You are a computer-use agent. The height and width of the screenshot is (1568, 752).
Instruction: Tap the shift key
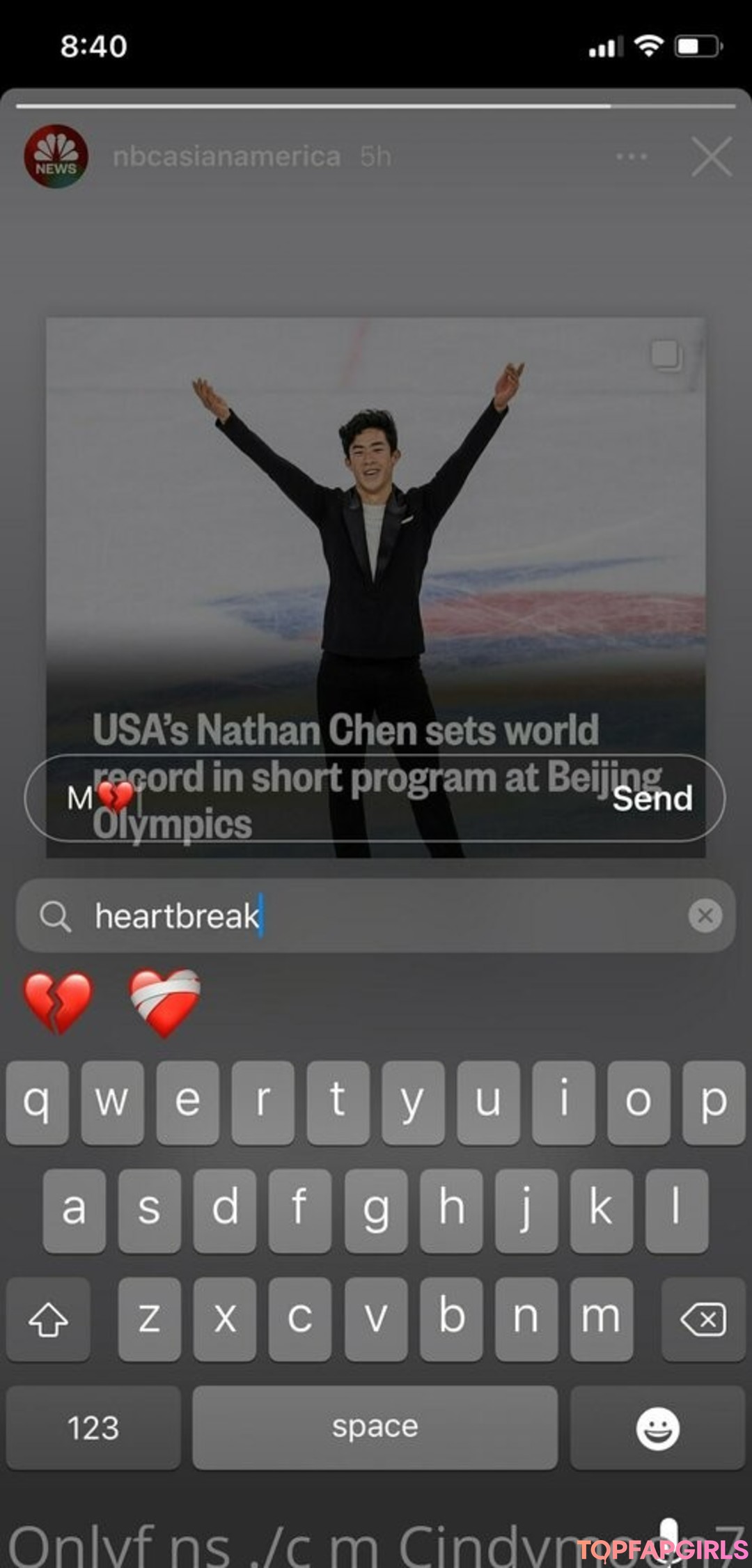48,1320
